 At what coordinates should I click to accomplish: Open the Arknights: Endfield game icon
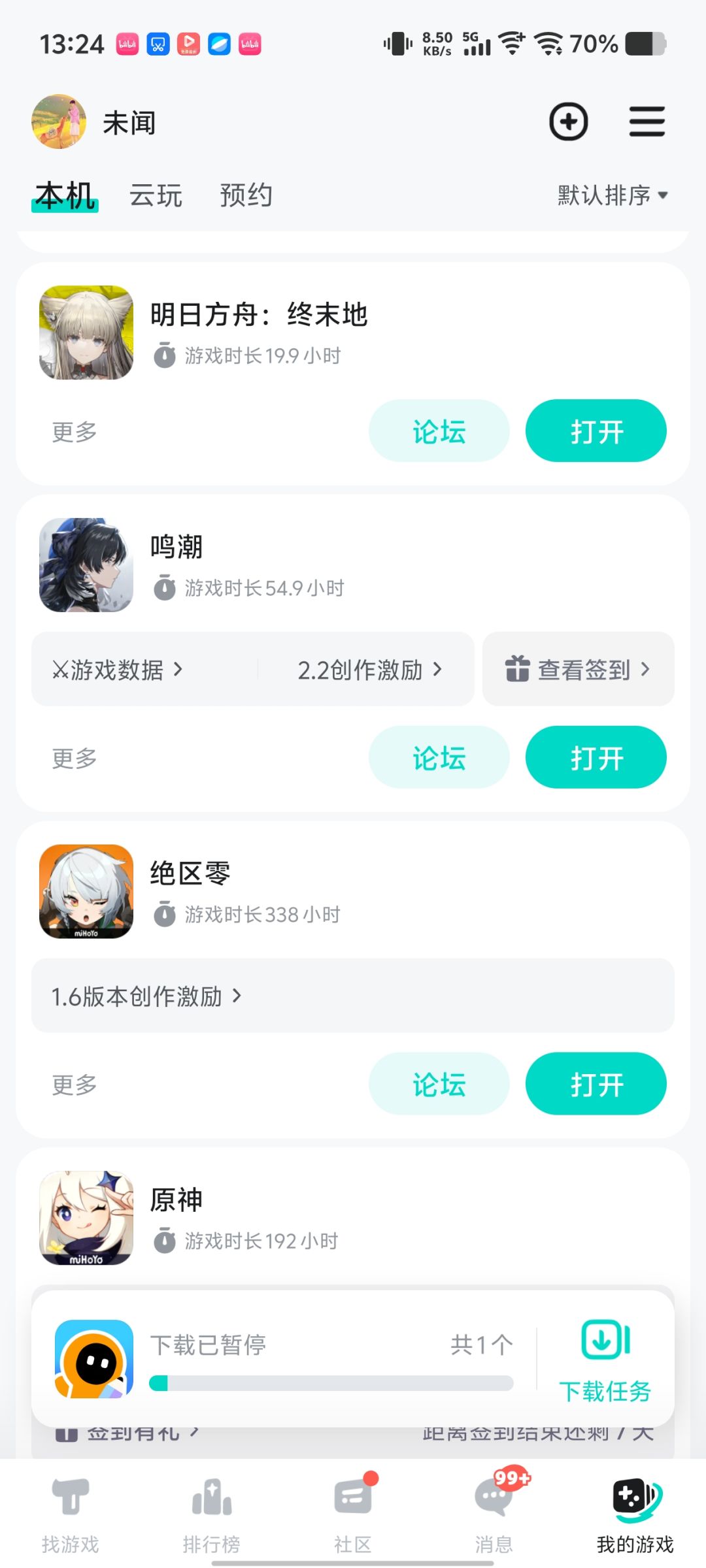click(x=86, y=333)
